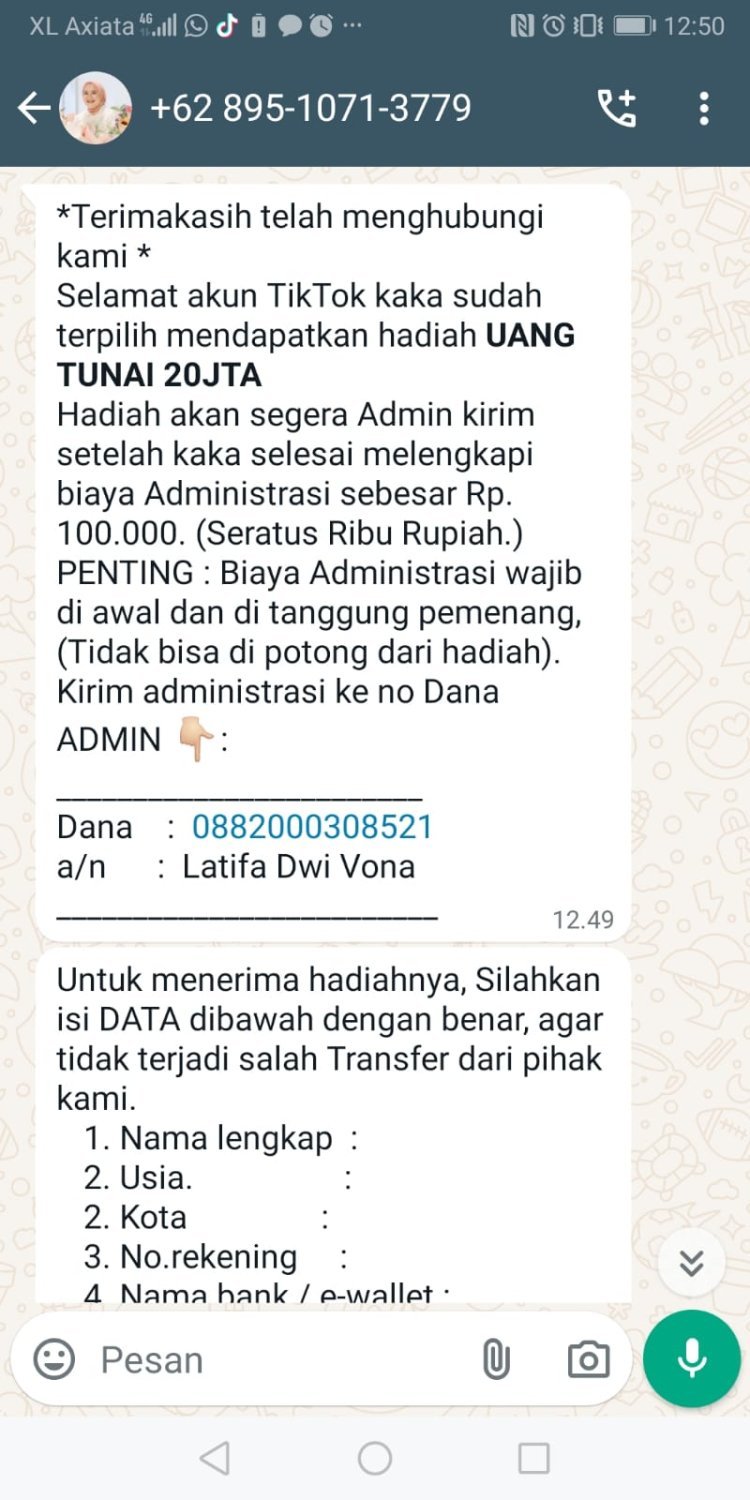Jump to the latest messages
This screenshot has width=750, height=1500.
[x=691, y=1262]
